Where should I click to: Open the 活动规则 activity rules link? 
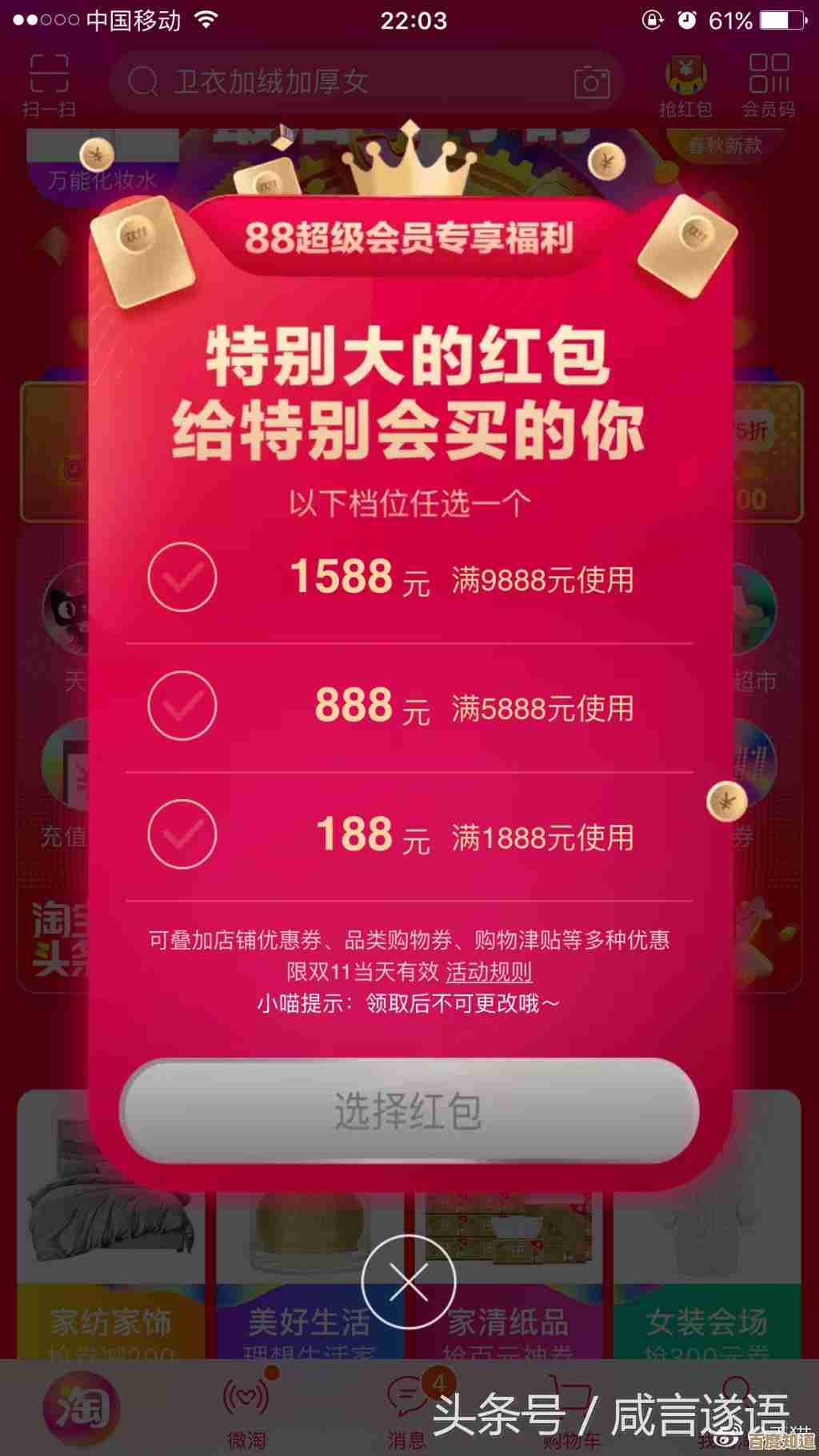tap(489, 972)
